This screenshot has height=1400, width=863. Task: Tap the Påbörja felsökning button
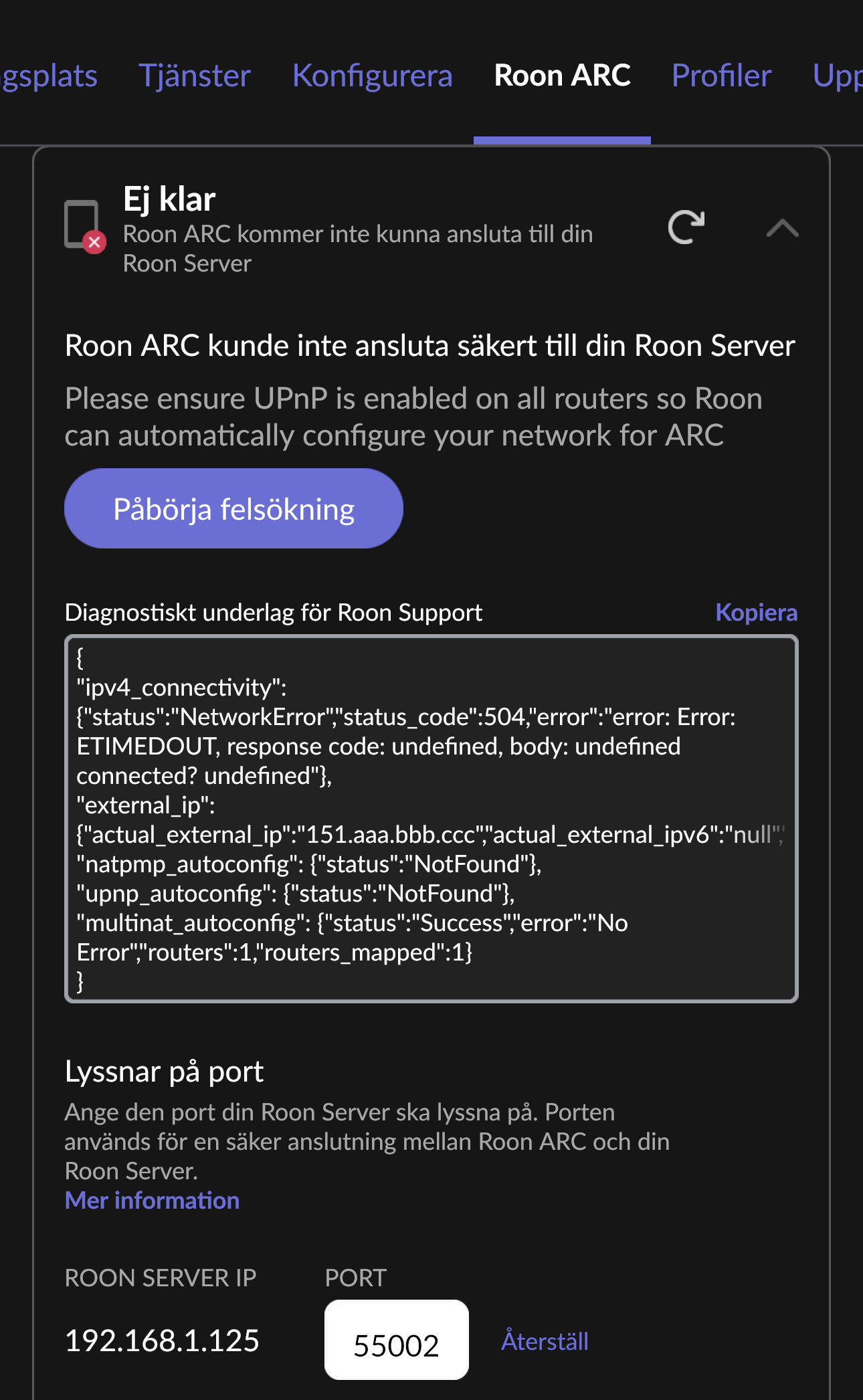point(233,509)
